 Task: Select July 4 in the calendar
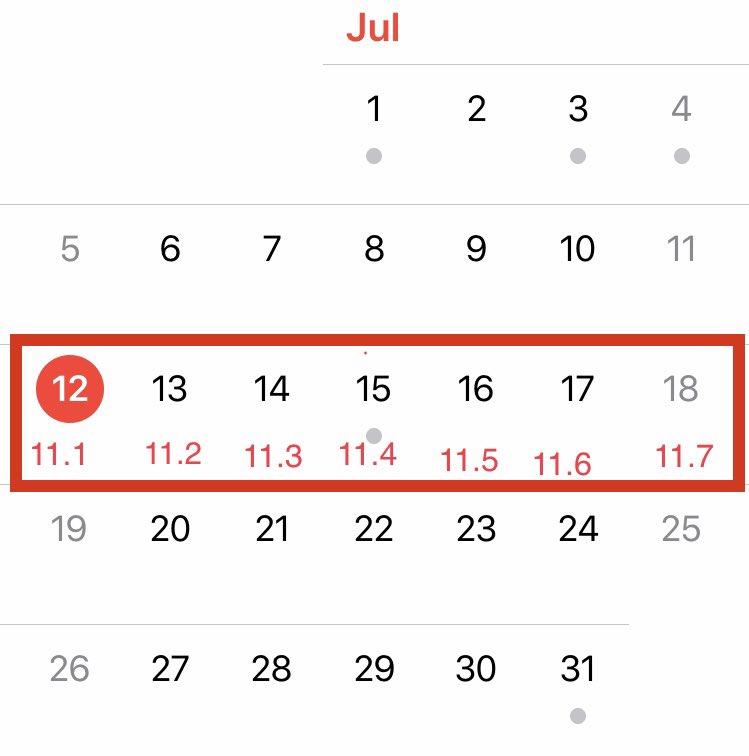tap(681, 109)
